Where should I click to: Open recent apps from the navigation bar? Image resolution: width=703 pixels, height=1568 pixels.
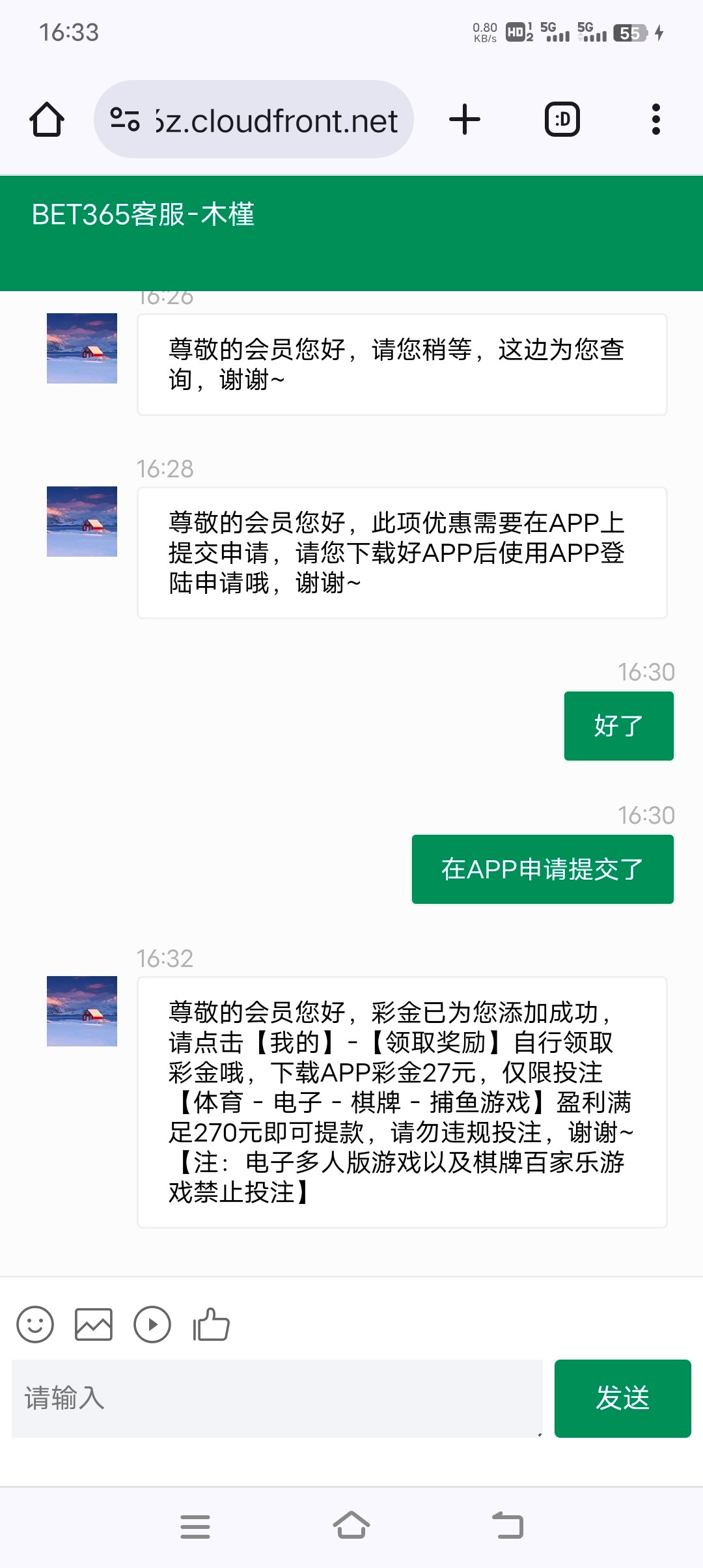pos(195,1526)
